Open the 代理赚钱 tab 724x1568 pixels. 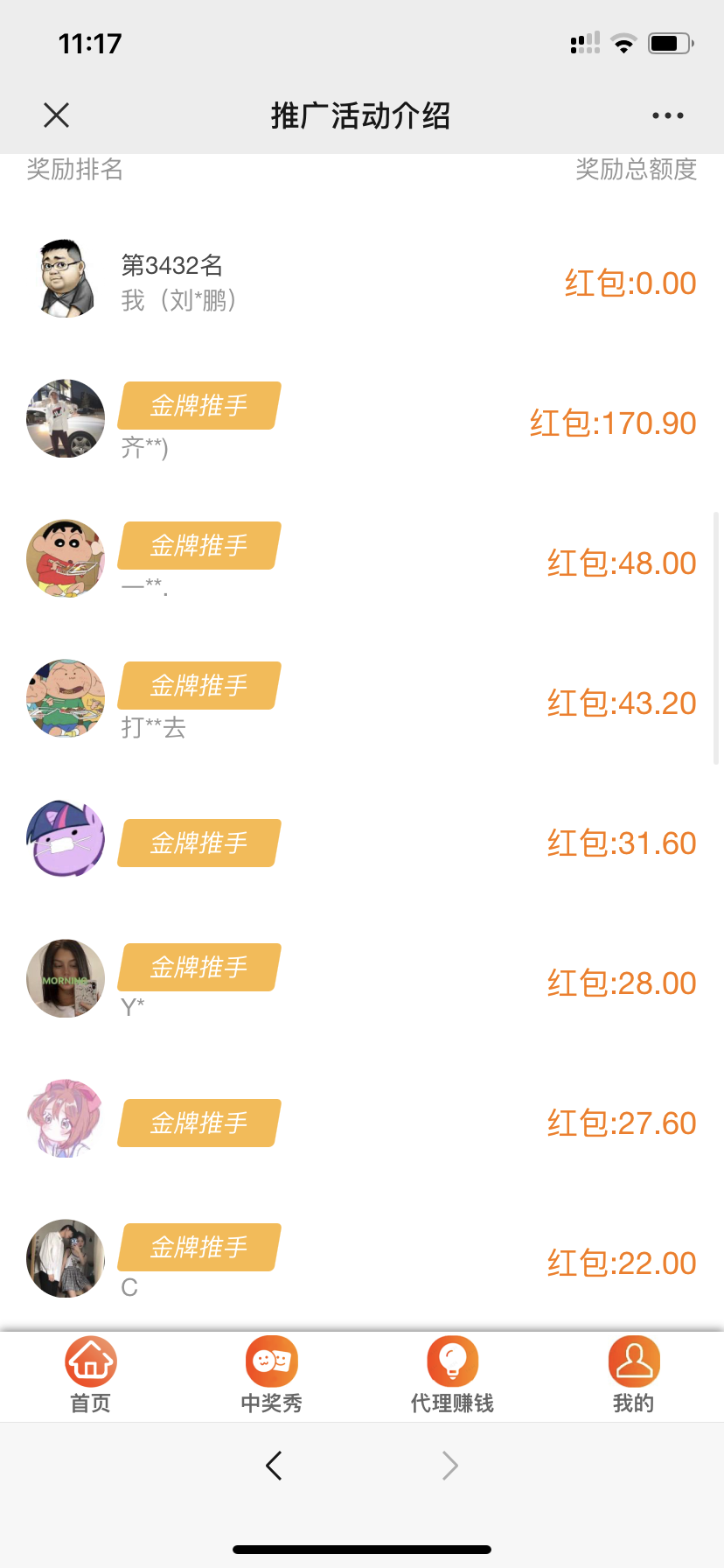click(452, 1375)
